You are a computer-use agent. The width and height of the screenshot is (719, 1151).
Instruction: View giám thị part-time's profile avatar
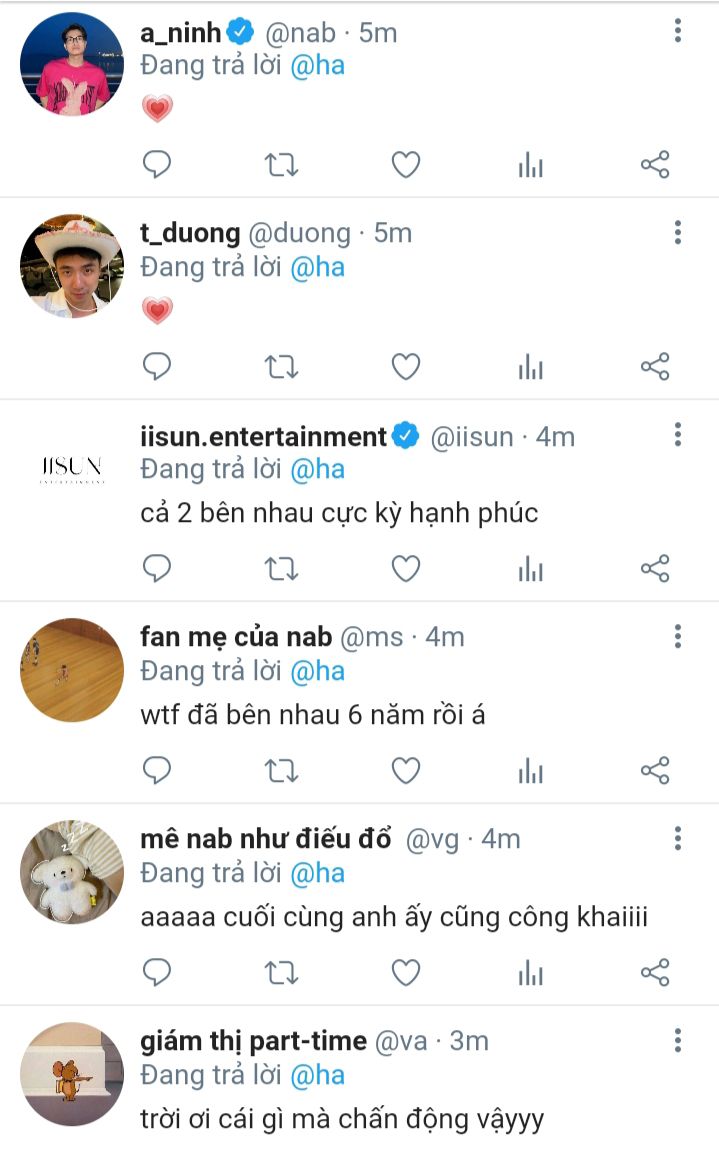tap(71, 1073)
